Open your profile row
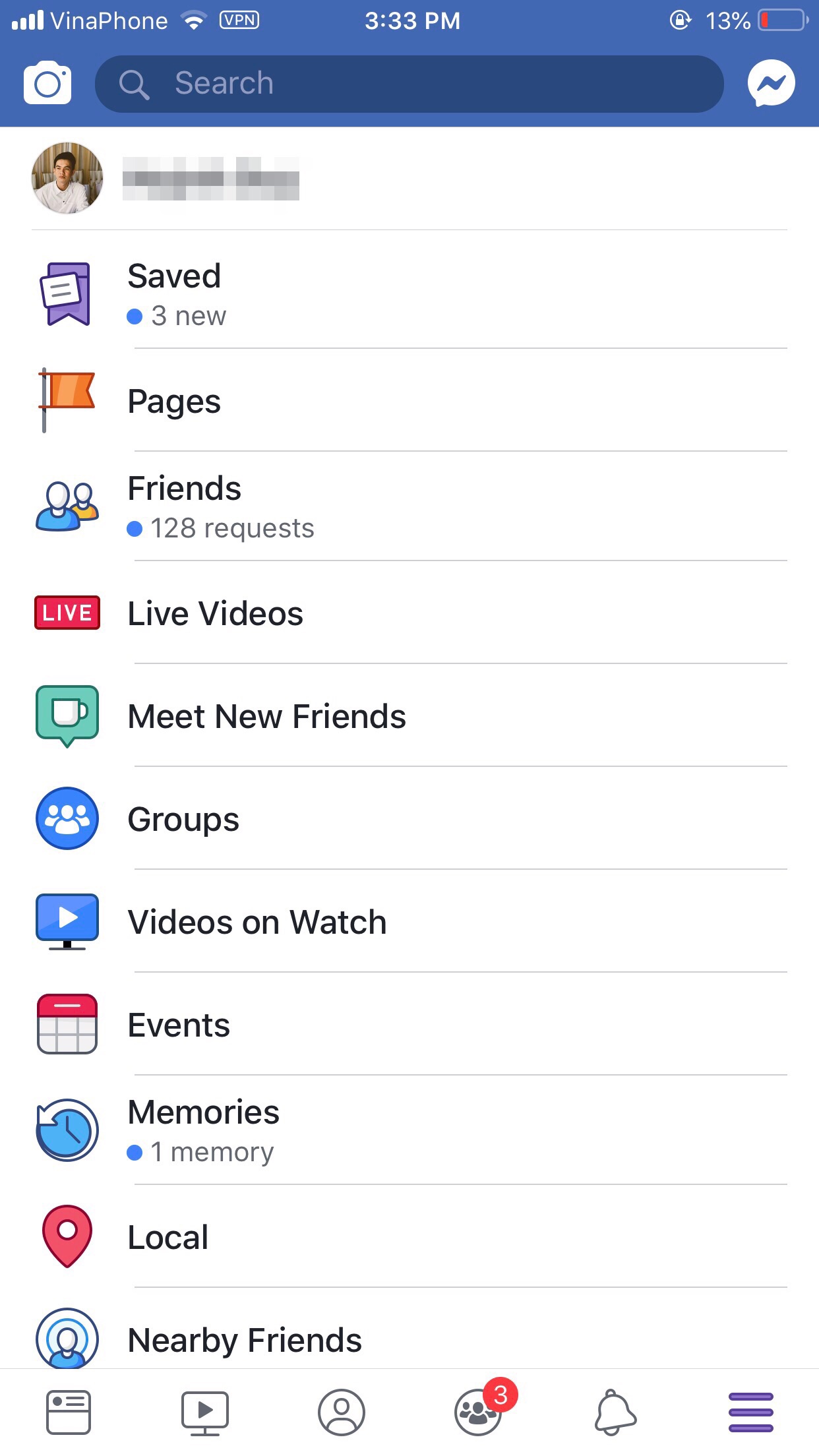The image size is (819, 1456). [x=211, y=178]
